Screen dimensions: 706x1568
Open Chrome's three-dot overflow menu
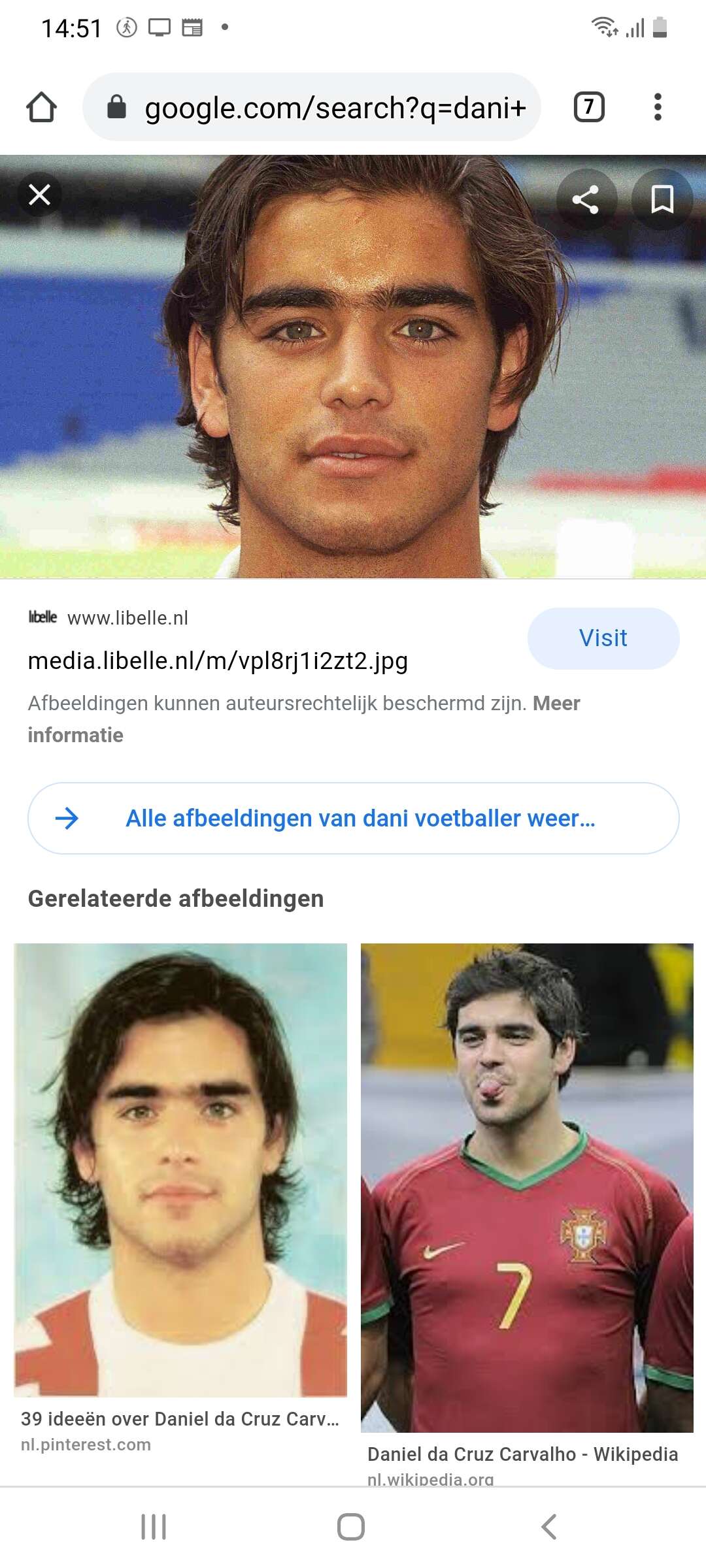(658, 107)
